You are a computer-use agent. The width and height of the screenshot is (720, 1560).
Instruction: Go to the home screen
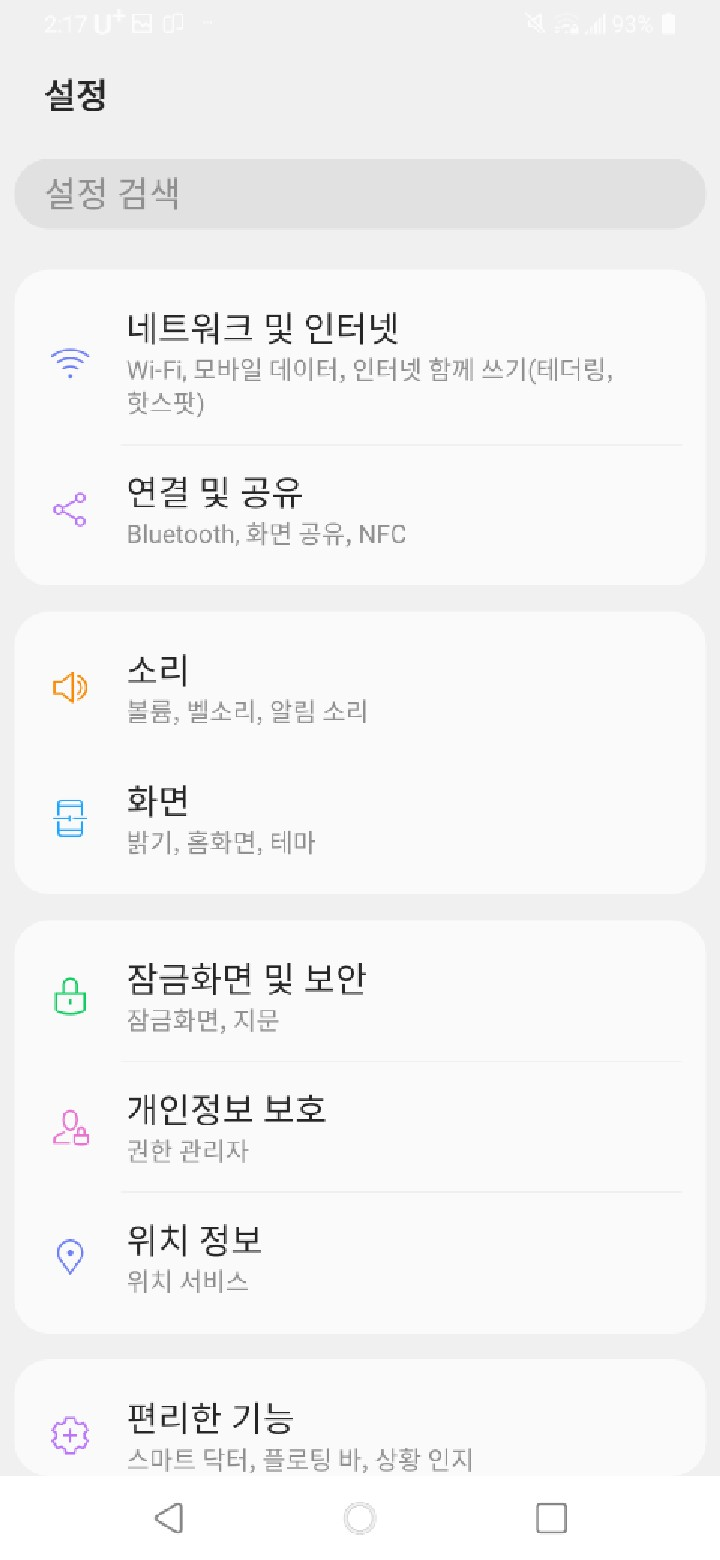tap(360, 1518)
